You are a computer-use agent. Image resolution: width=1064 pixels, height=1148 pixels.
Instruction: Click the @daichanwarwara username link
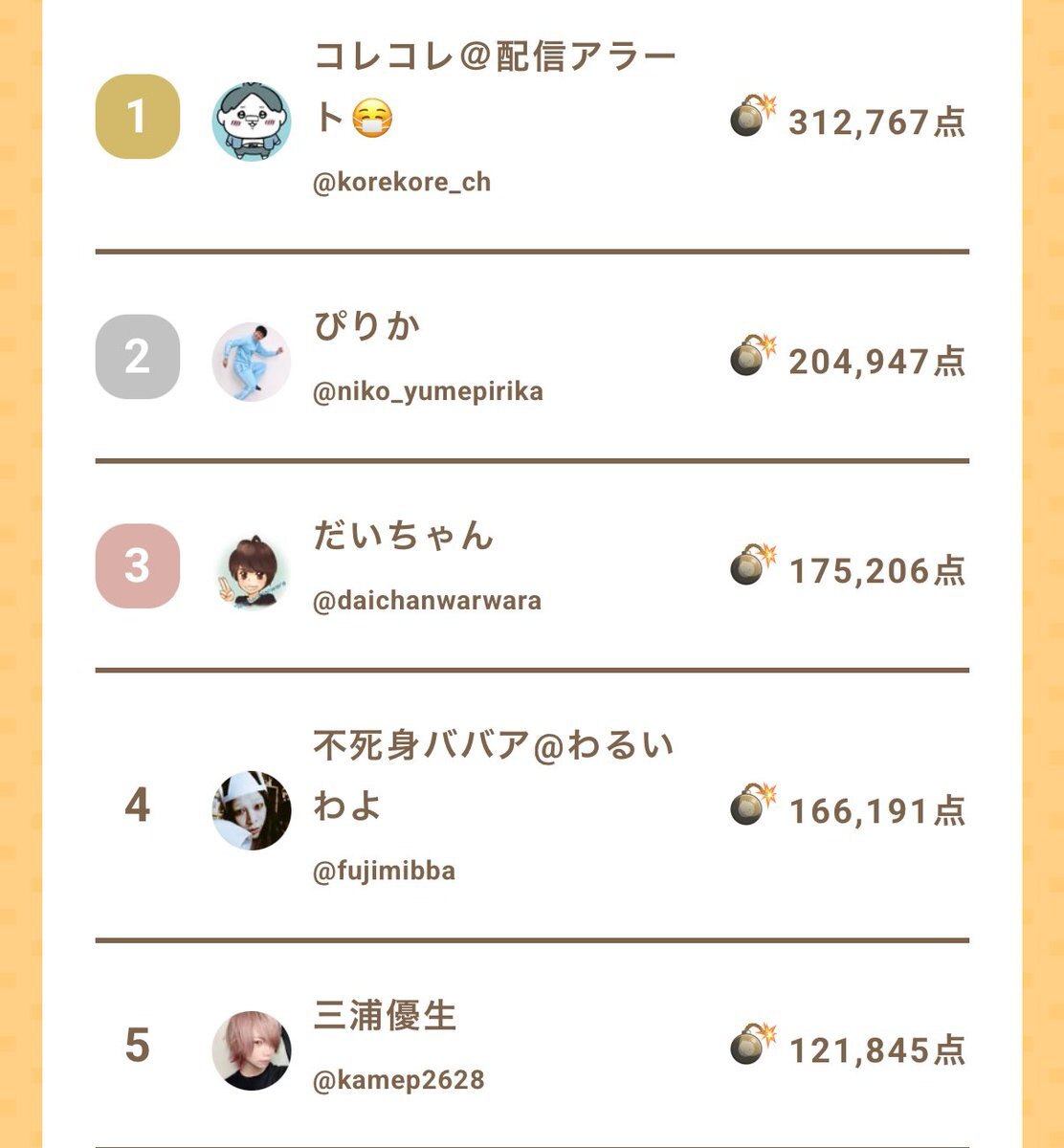point(427,600)
